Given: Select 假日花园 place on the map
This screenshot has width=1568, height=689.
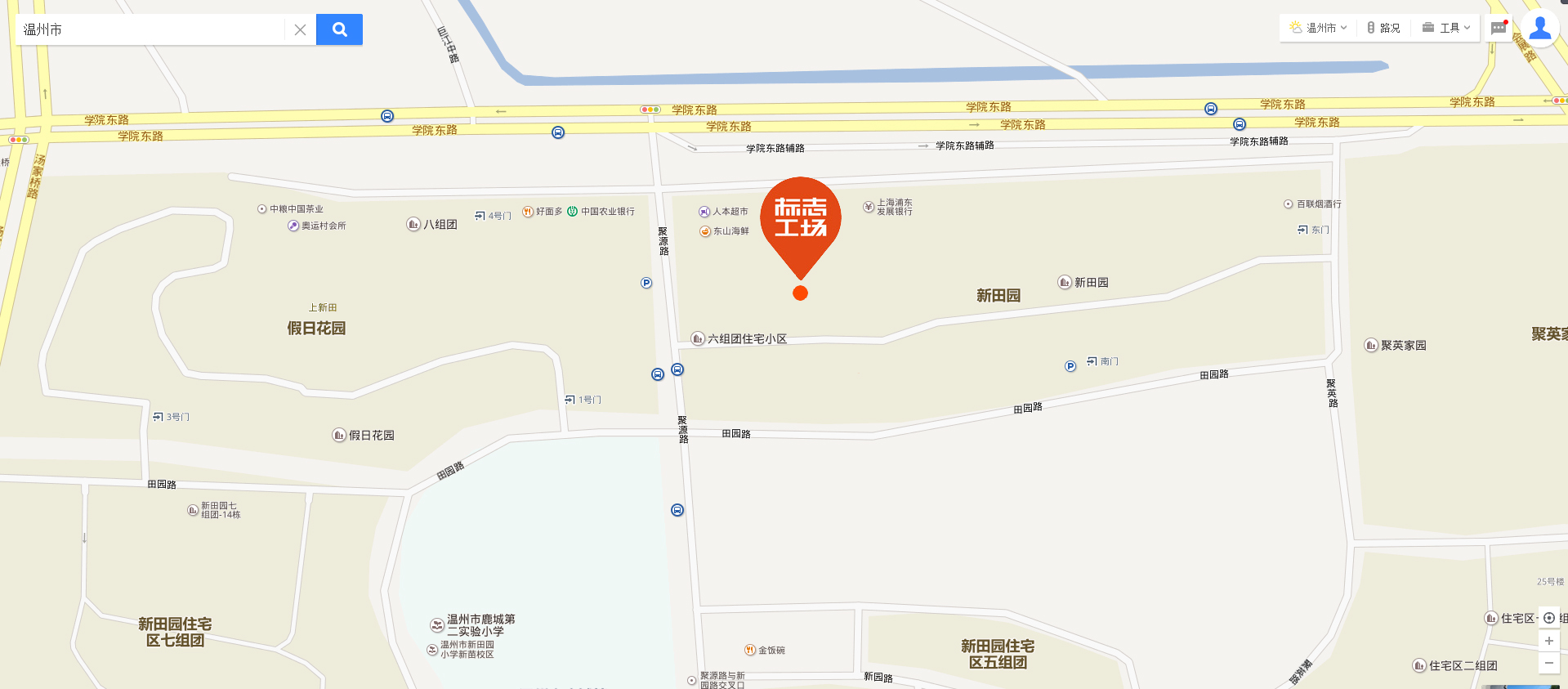Looking at the screenshot, I should pos(363,435).
